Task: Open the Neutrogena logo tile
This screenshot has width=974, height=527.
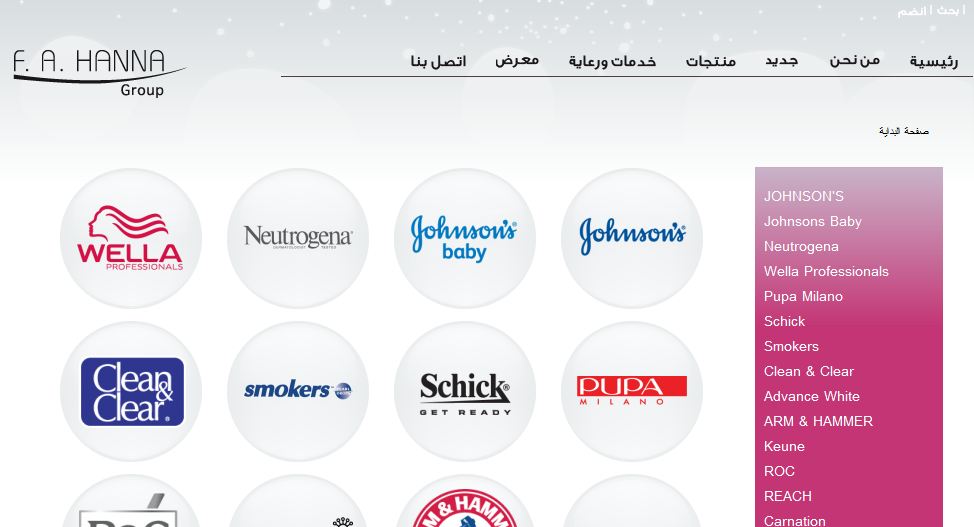Action: (x=298, y=239)
